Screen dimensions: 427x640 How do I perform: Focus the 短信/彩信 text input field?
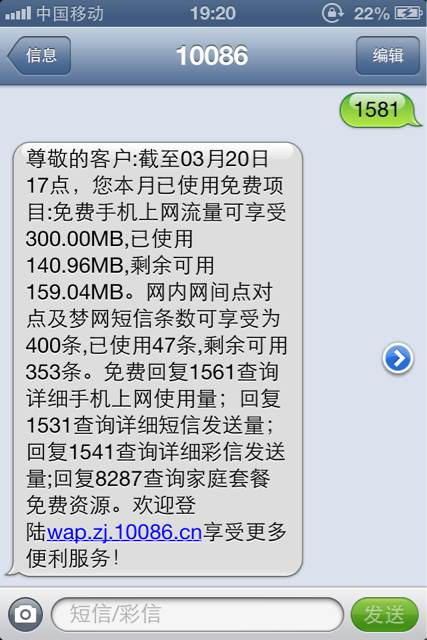197,614
